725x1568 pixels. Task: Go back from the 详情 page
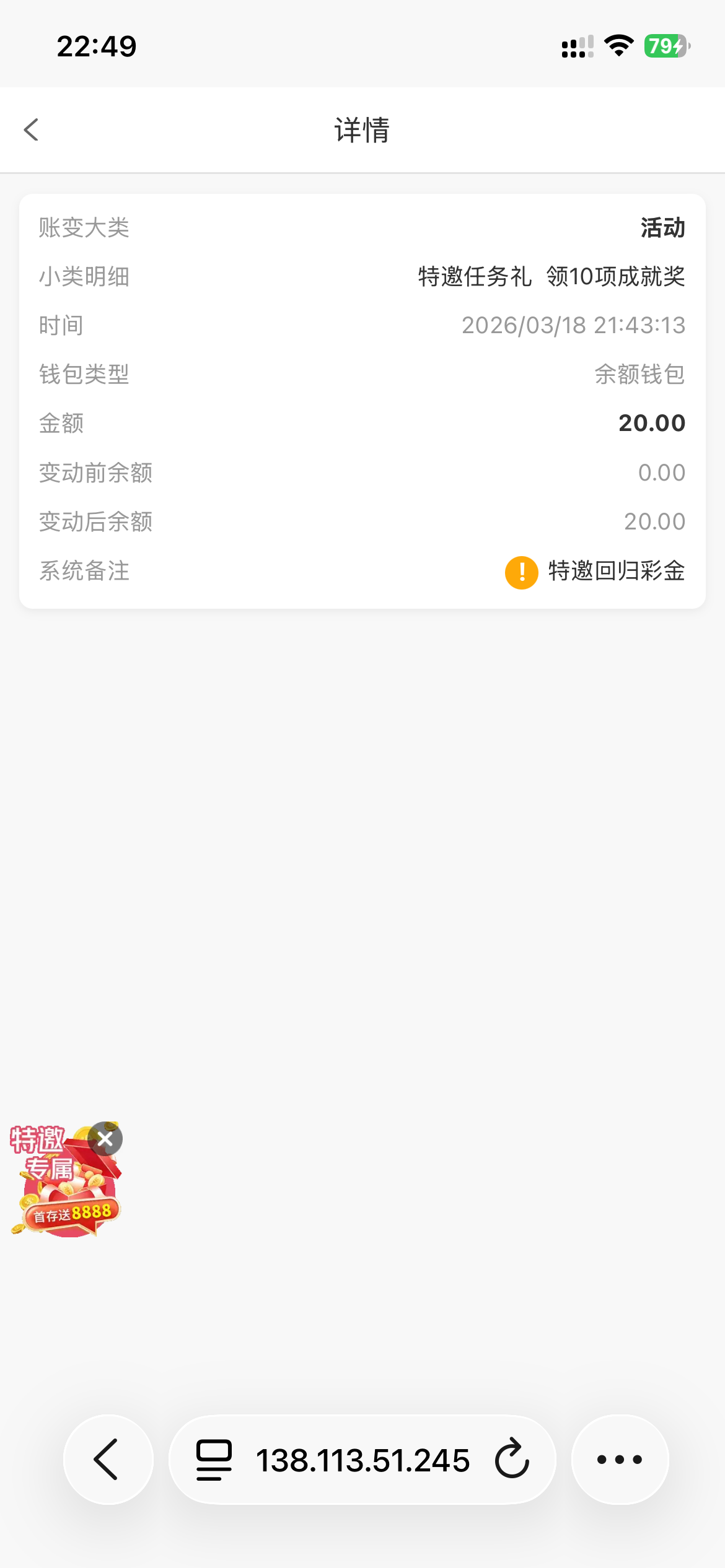coord(31,130)
